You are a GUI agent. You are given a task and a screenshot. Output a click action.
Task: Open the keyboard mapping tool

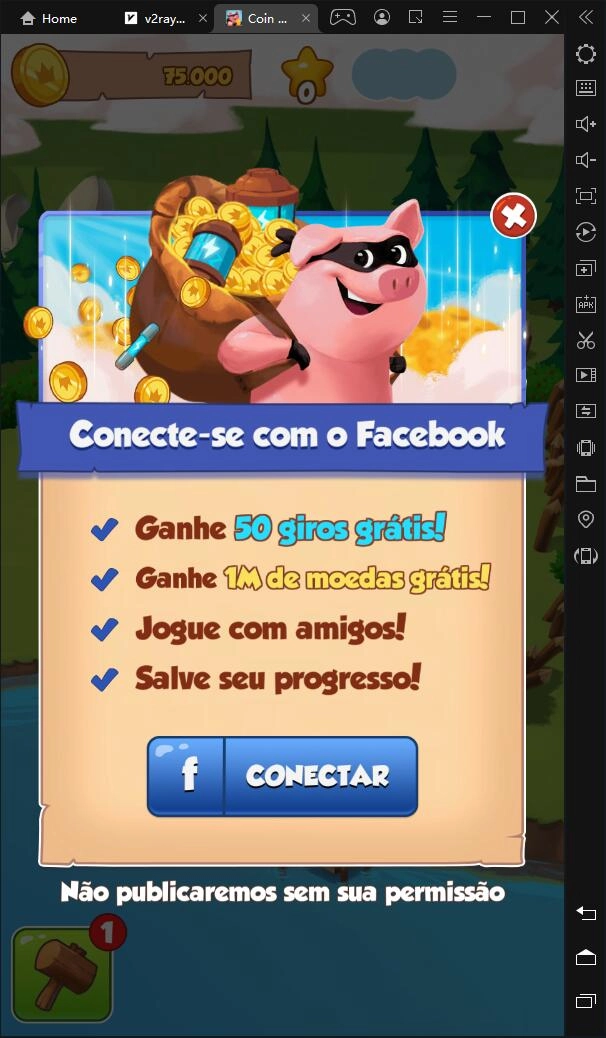coord(586,88)
